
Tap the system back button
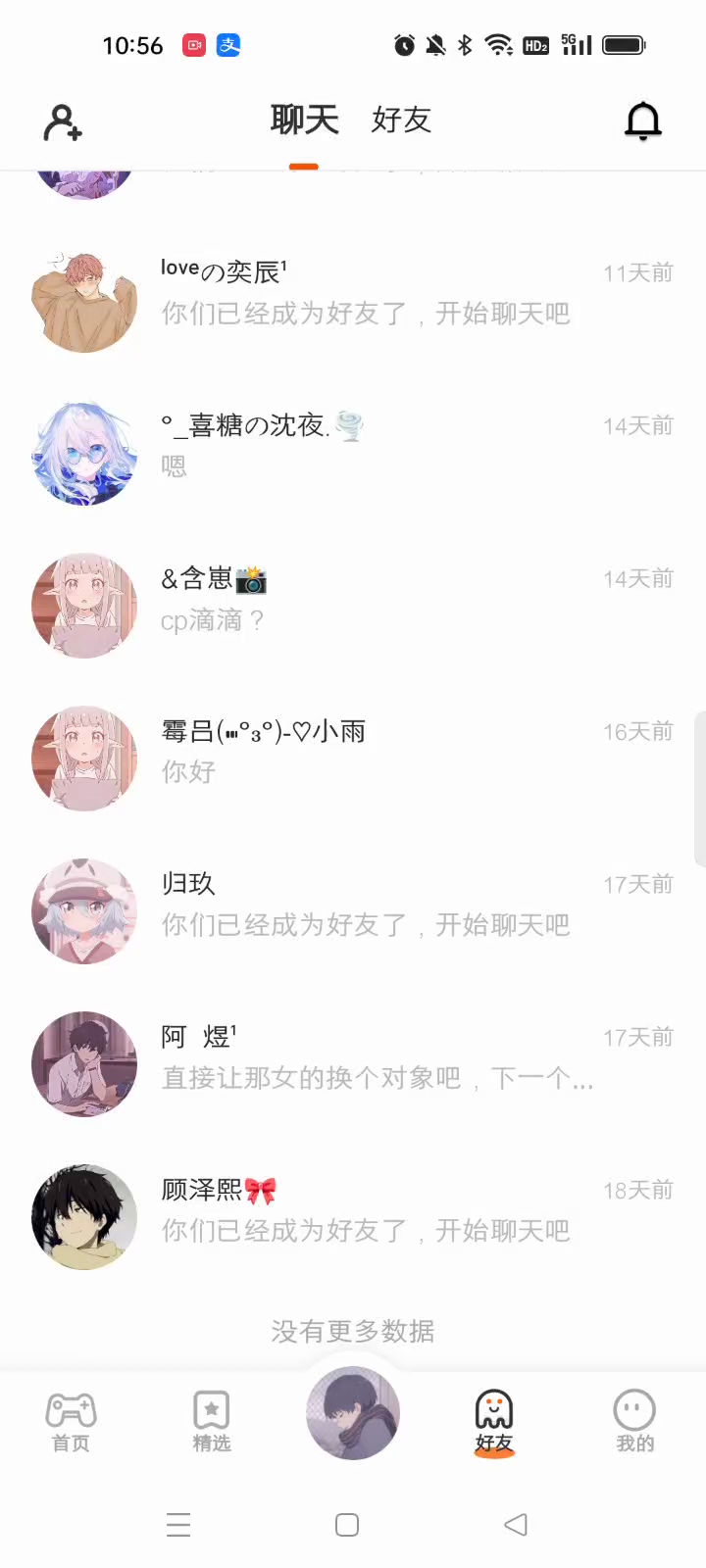click(516, 1525)
